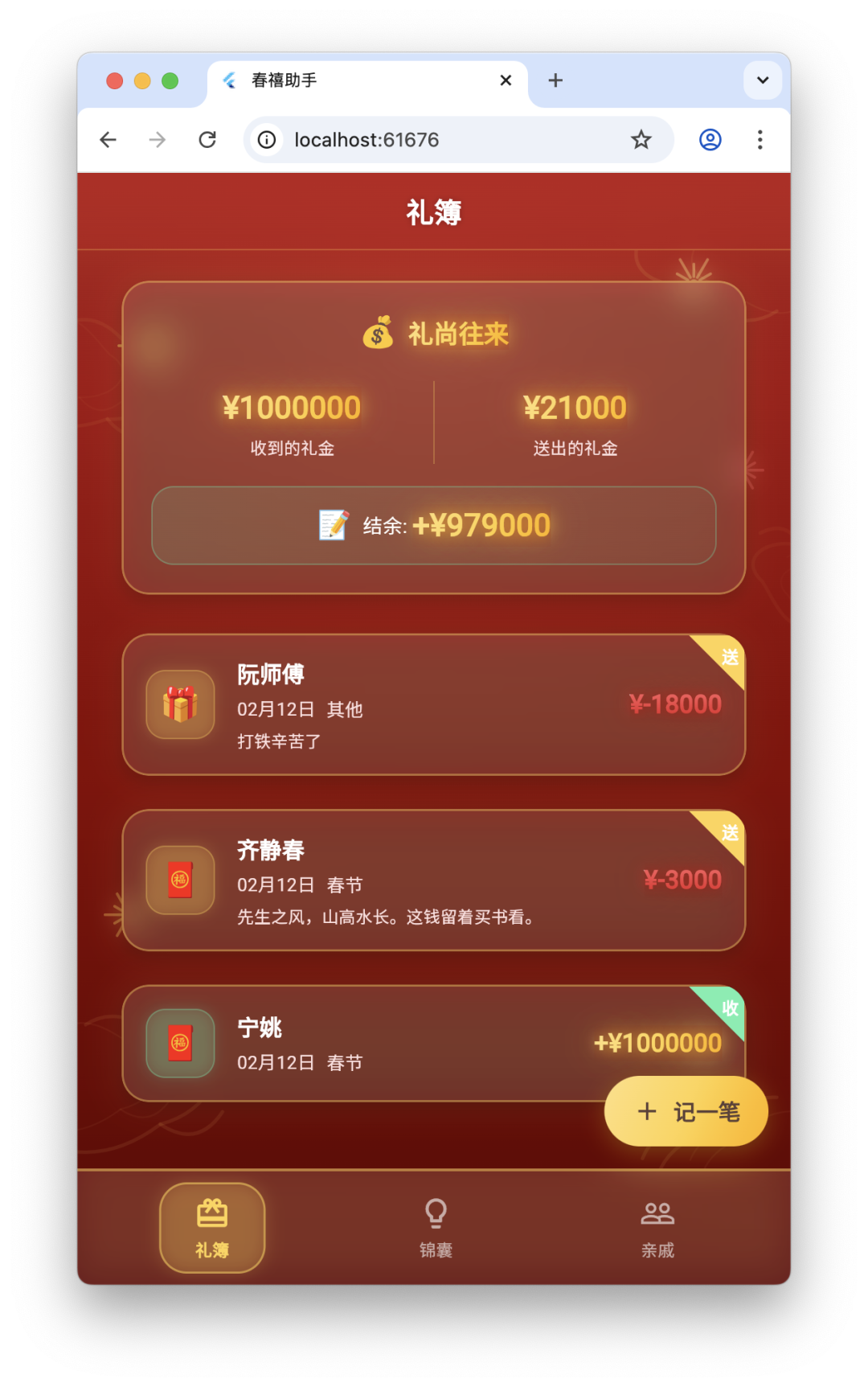Expand 齐静春's gift record card

click(434, 880)
